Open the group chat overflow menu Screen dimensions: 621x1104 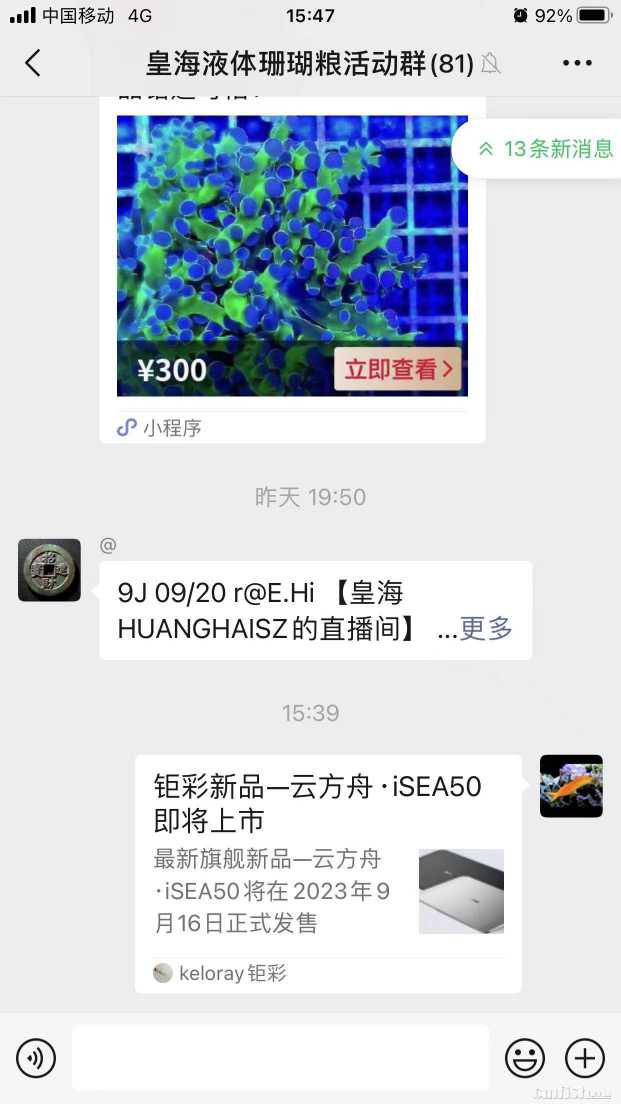[577, 63]
